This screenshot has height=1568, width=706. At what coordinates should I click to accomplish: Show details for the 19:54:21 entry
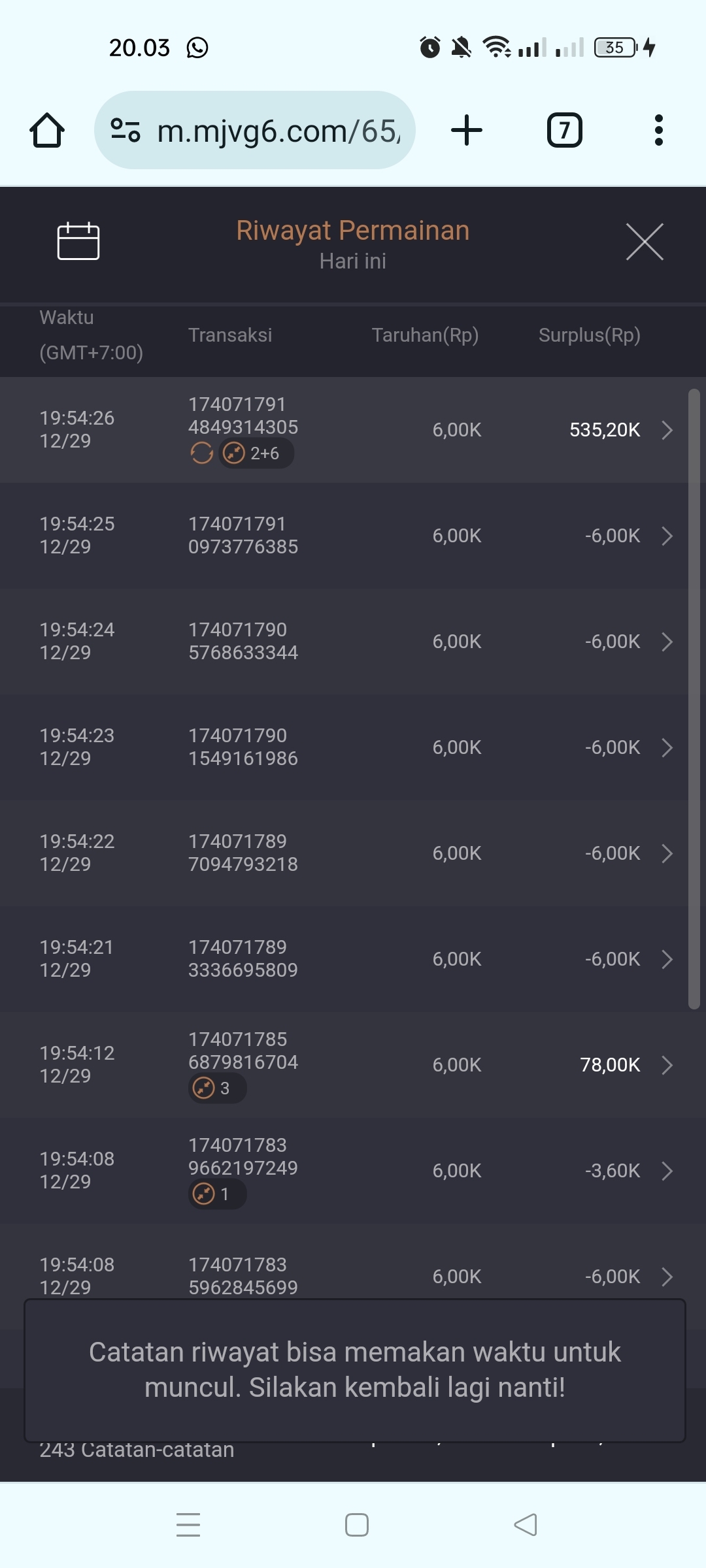point(353,959)
